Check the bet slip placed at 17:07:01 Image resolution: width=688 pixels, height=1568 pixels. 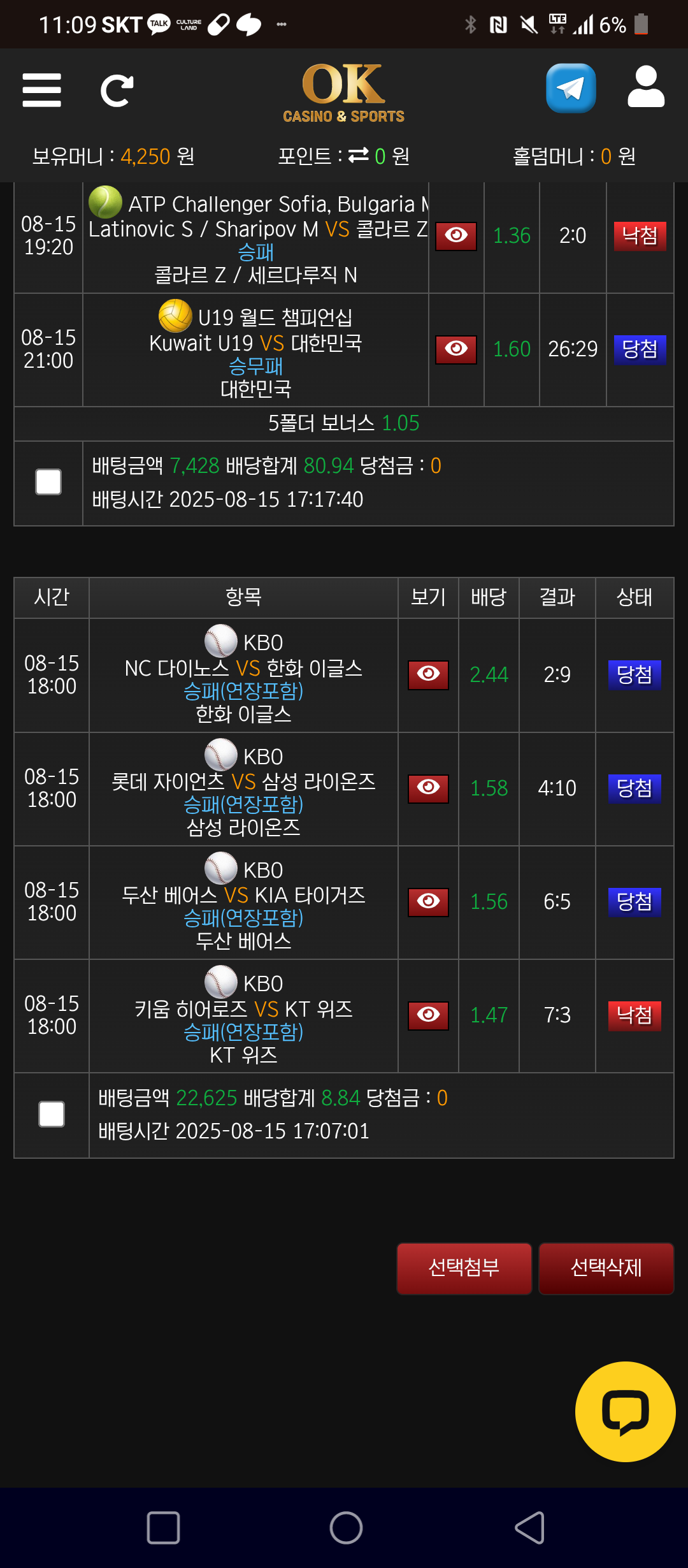click(52, 1114)
